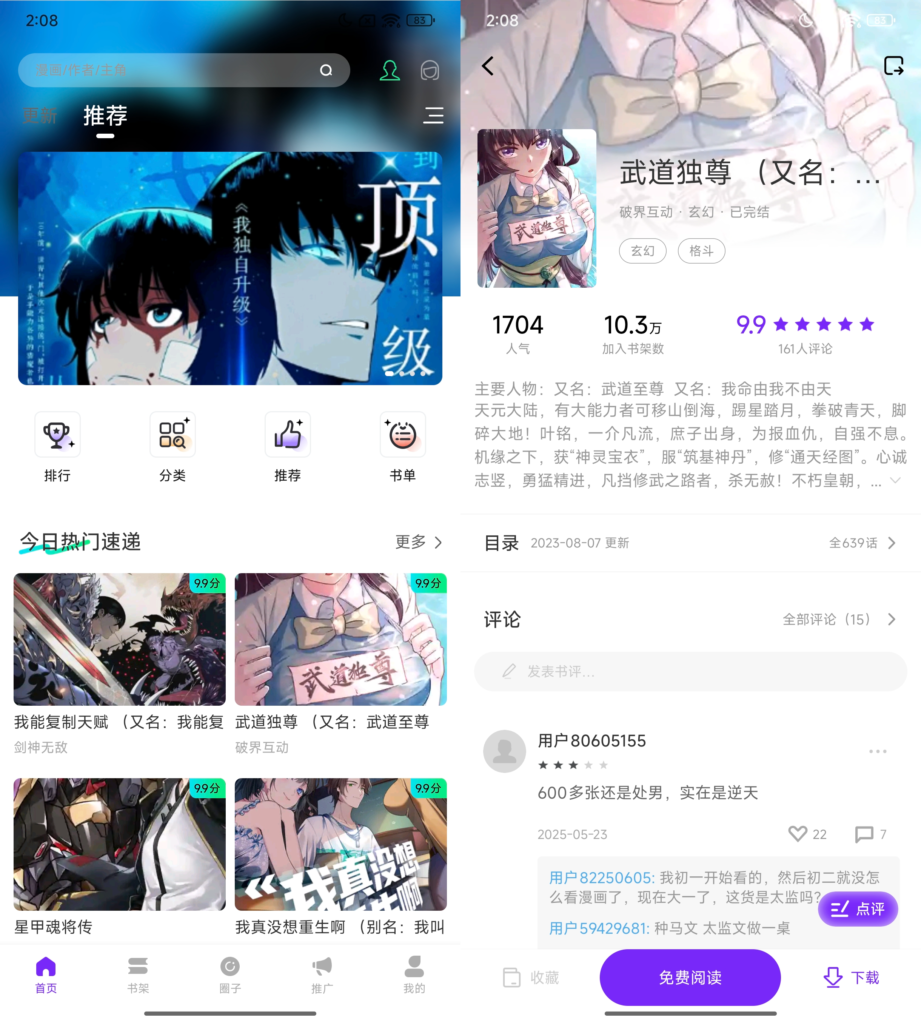
Task: Open the 书单 book list icon
Action: pyautogui.click(x=402, y=434)
